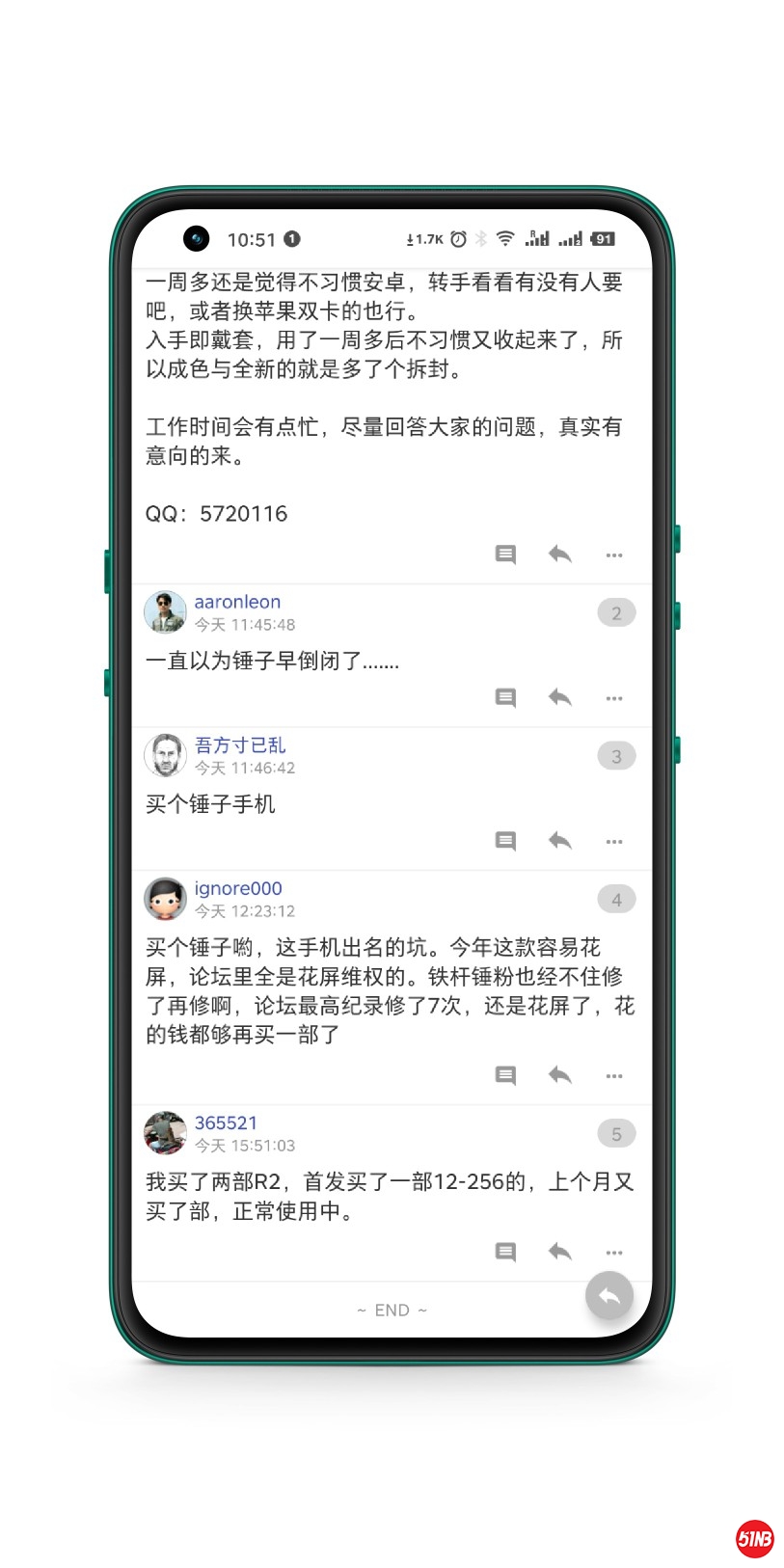Open more options on aaronleon's comment
The image size is (784, 1568).
[x=614, y=697]
